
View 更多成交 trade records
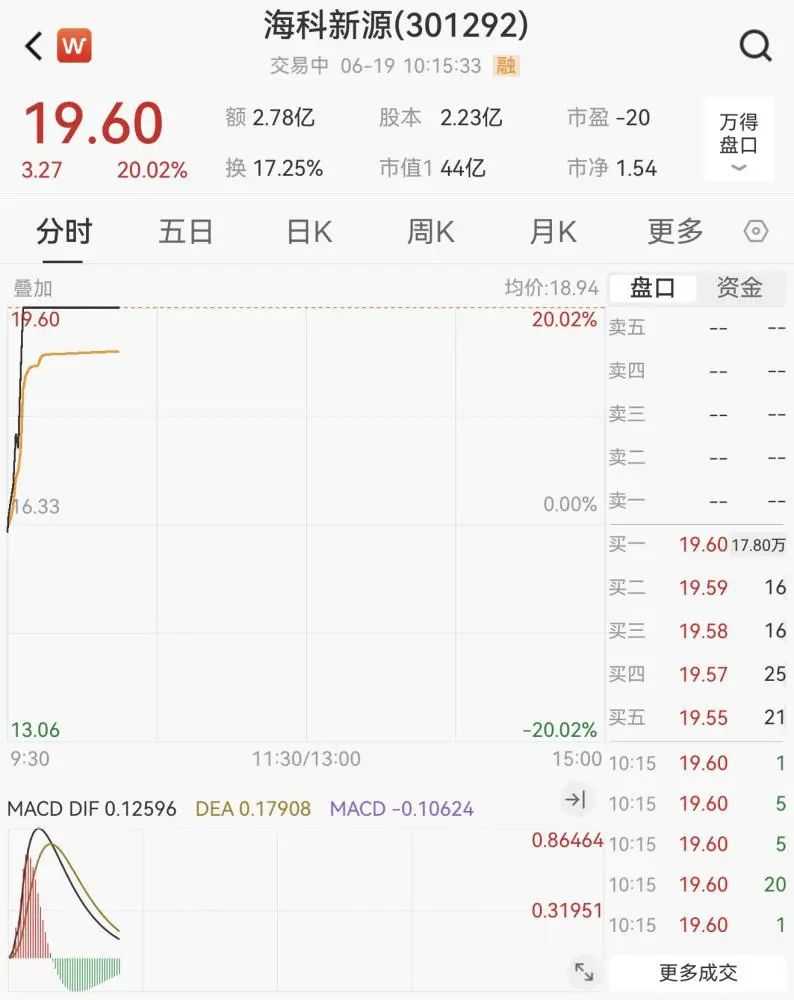tap(698, 971)
